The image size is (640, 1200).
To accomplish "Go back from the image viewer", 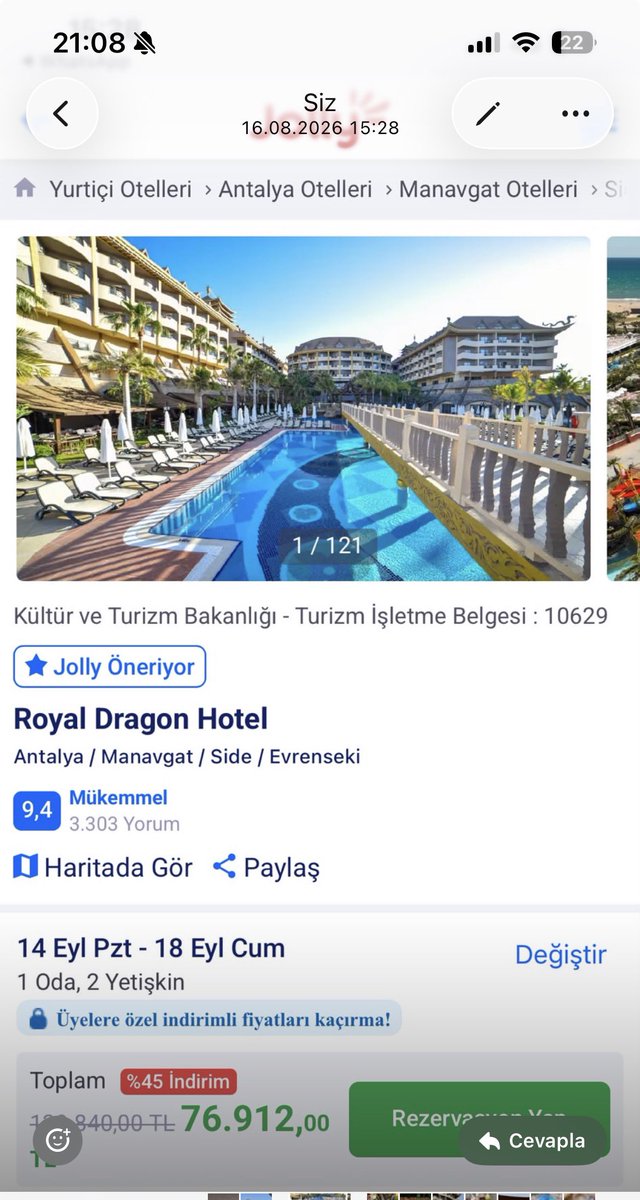I will (62, 114).
